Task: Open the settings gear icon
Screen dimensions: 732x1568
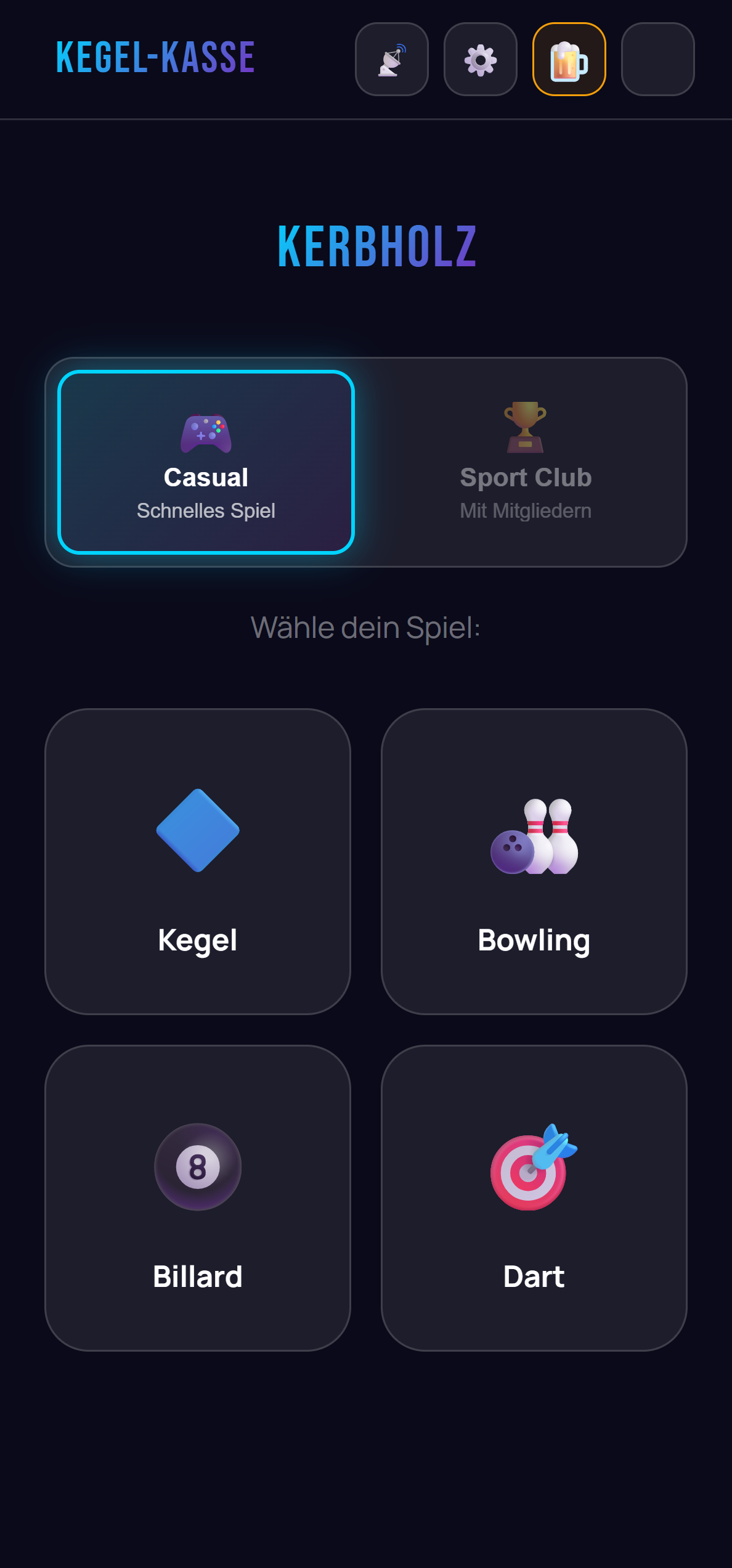Action: pyautogui.click(x=480, y=60)
